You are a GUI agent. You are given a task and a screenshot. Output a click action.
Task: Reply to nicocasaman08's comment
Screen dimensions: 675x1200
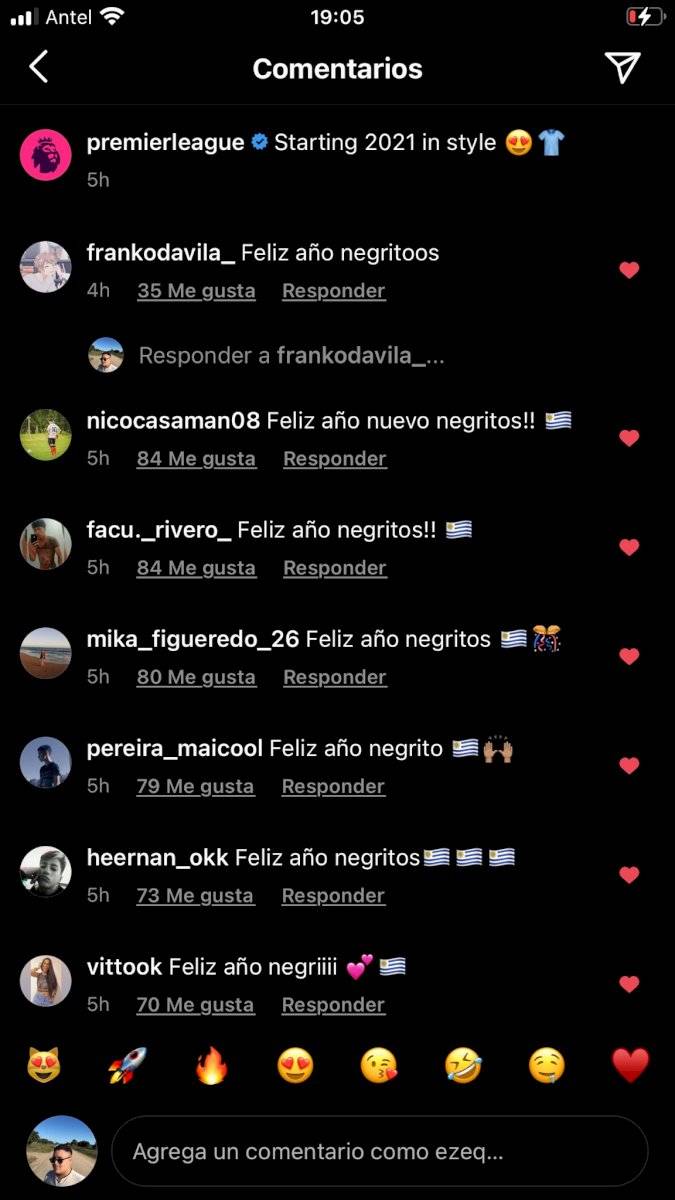[x=334, y=459]
